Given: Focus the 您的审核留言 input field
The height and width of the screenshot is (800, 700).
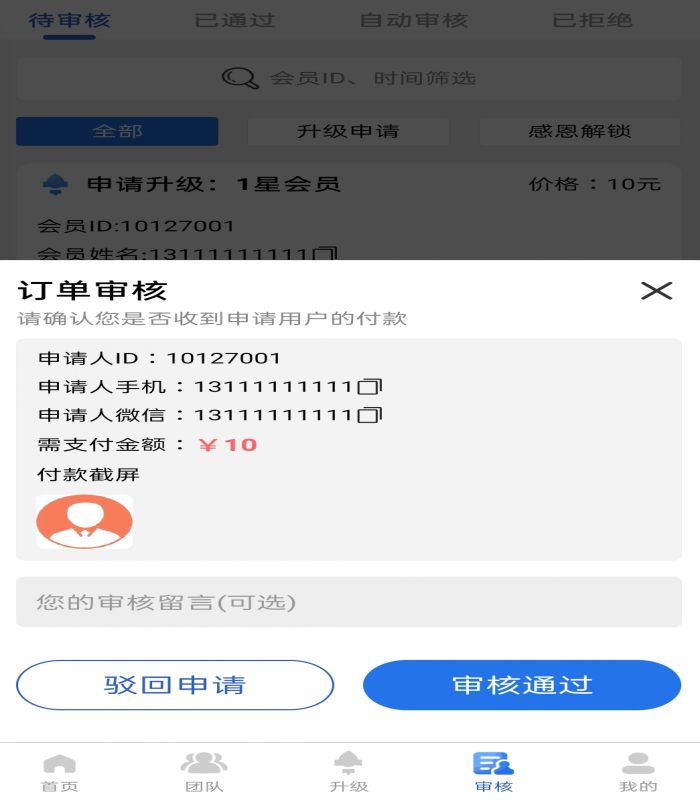Looking at the screenshot, I should click(348, 602).
